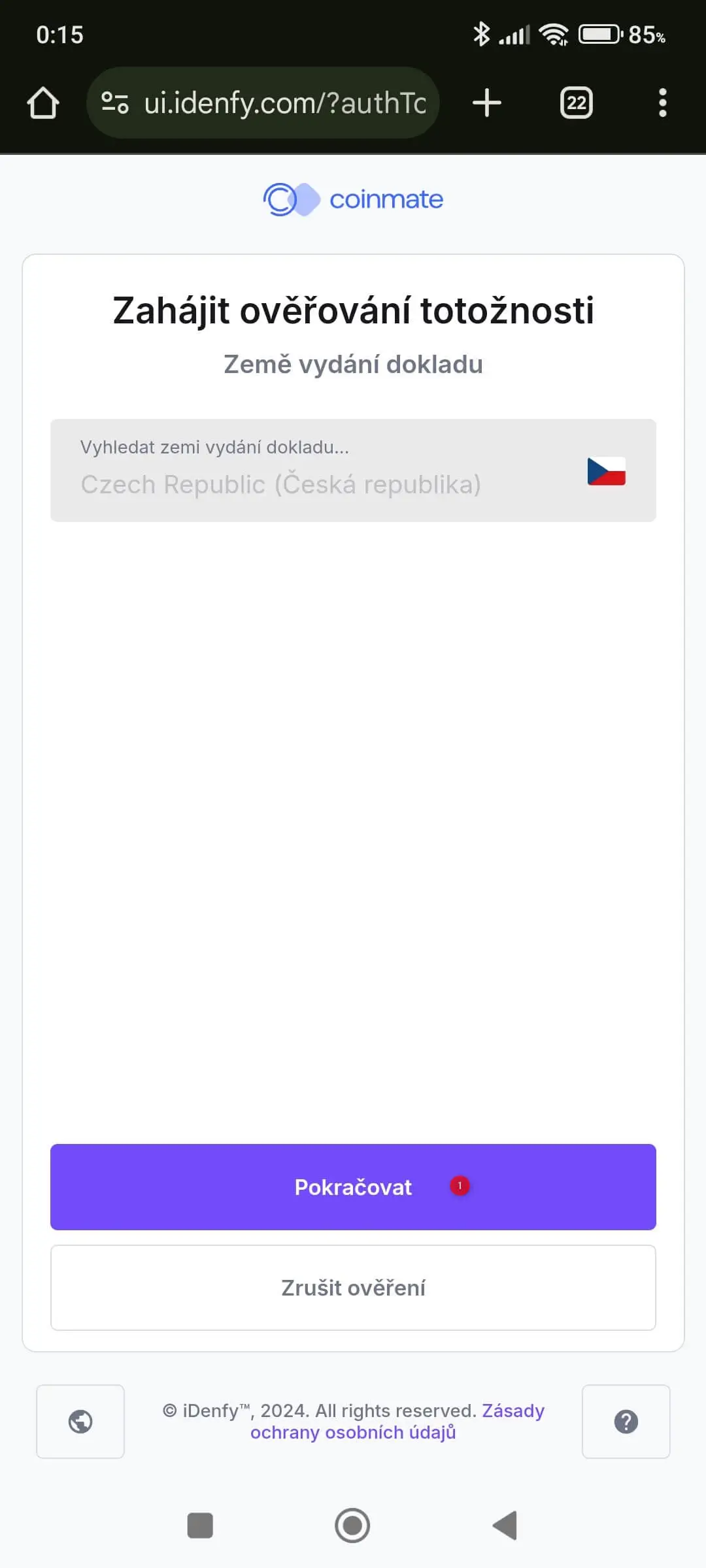This screenshot has height=1568, width=706.
Task: Cancel verification with Zrušit ověření
Action: tap(353, 1288)
